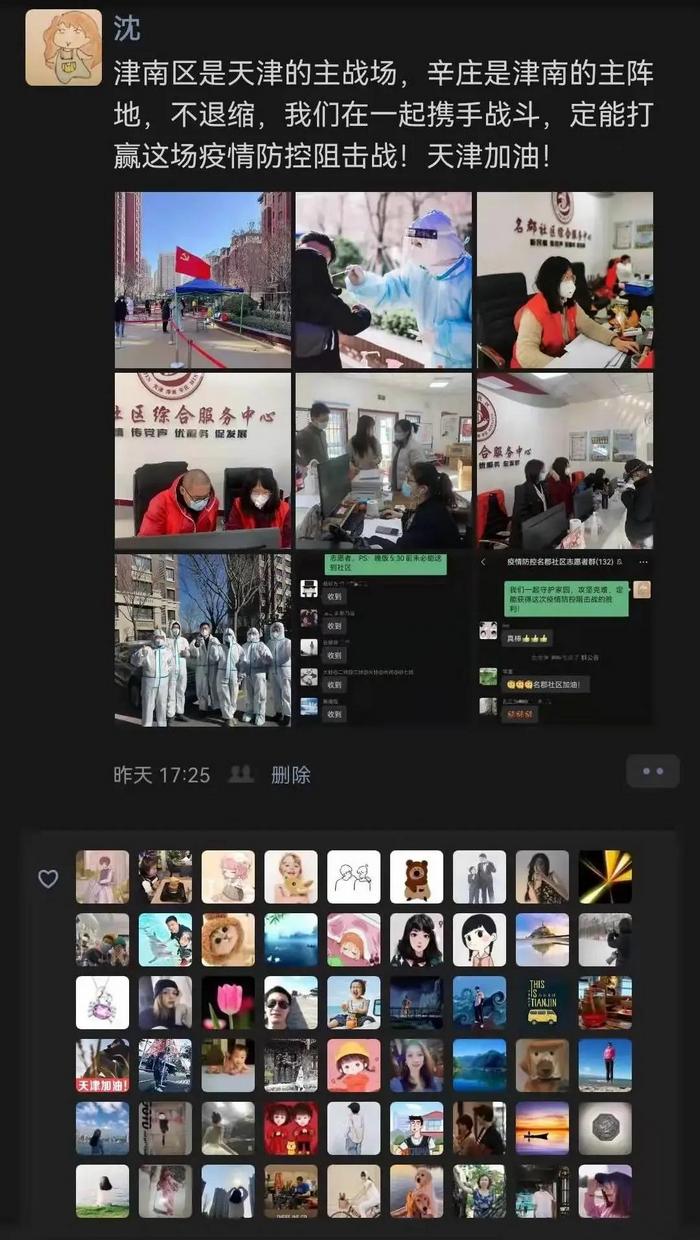Open the poster name 沈

(x=127, y=29)
